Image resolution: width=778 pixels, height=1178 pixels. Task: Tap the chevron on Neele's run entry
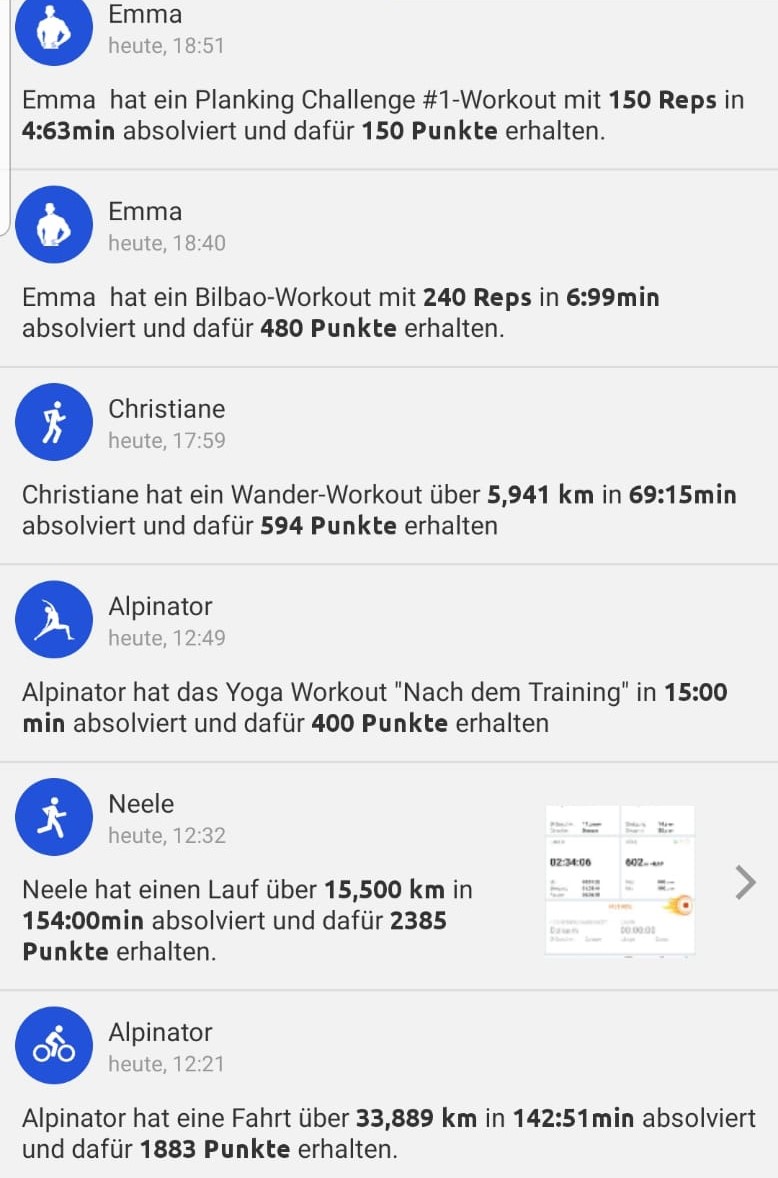click(745, 882)
